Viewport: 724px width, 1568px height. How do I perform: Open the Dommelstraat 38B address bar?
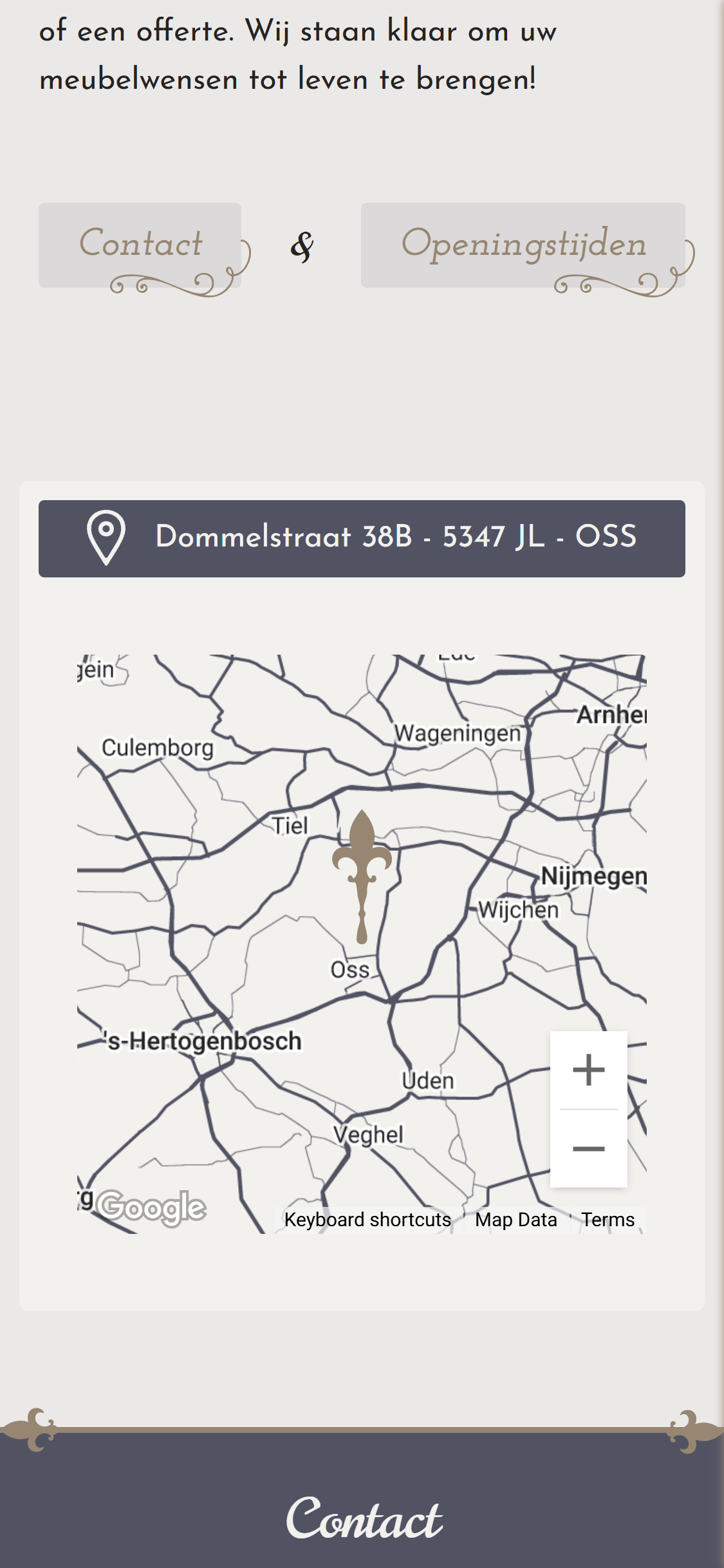(362, 538)
